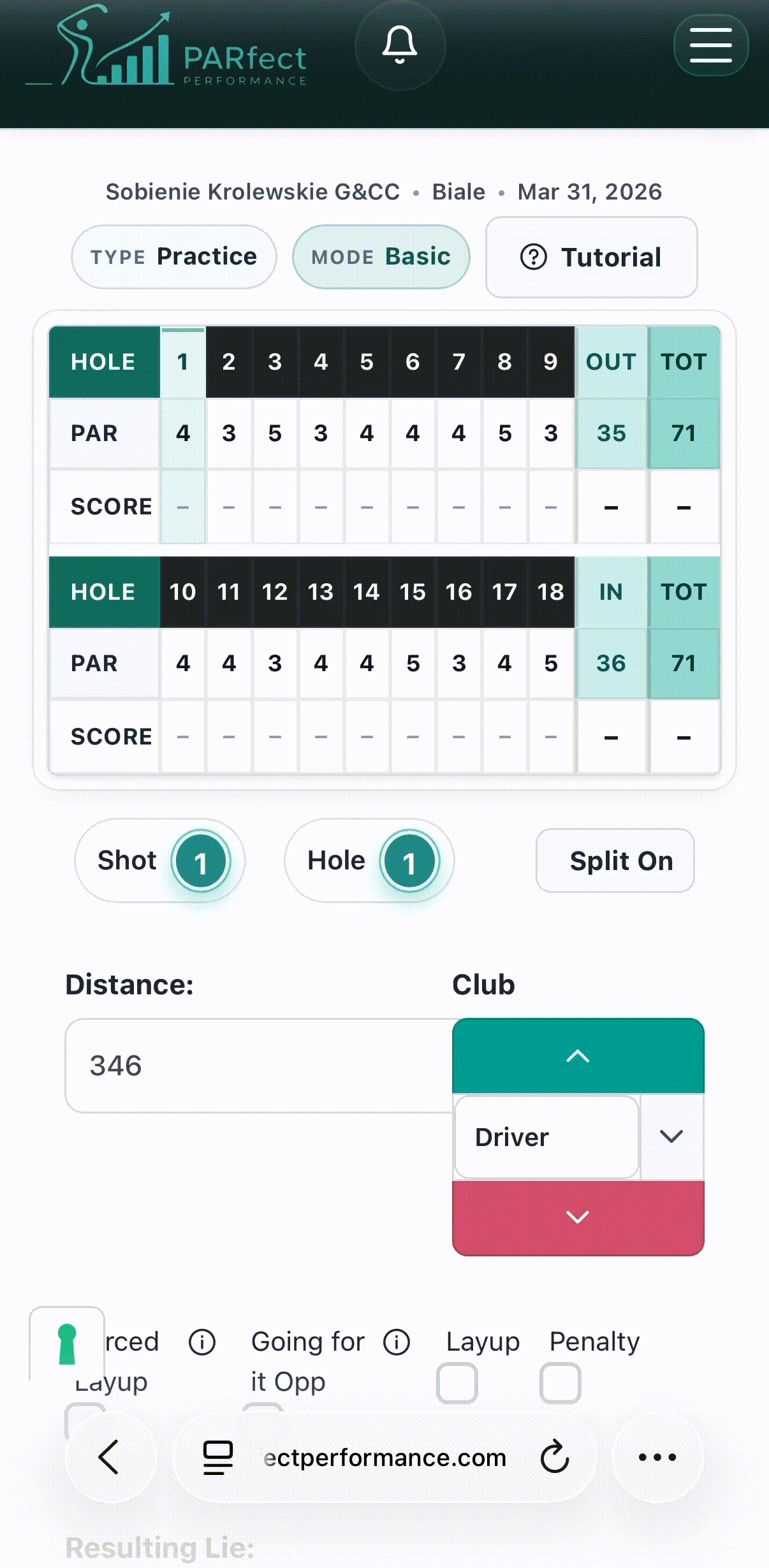
Task: Show info for Going for it Opp
Action: coord(397,1342)
